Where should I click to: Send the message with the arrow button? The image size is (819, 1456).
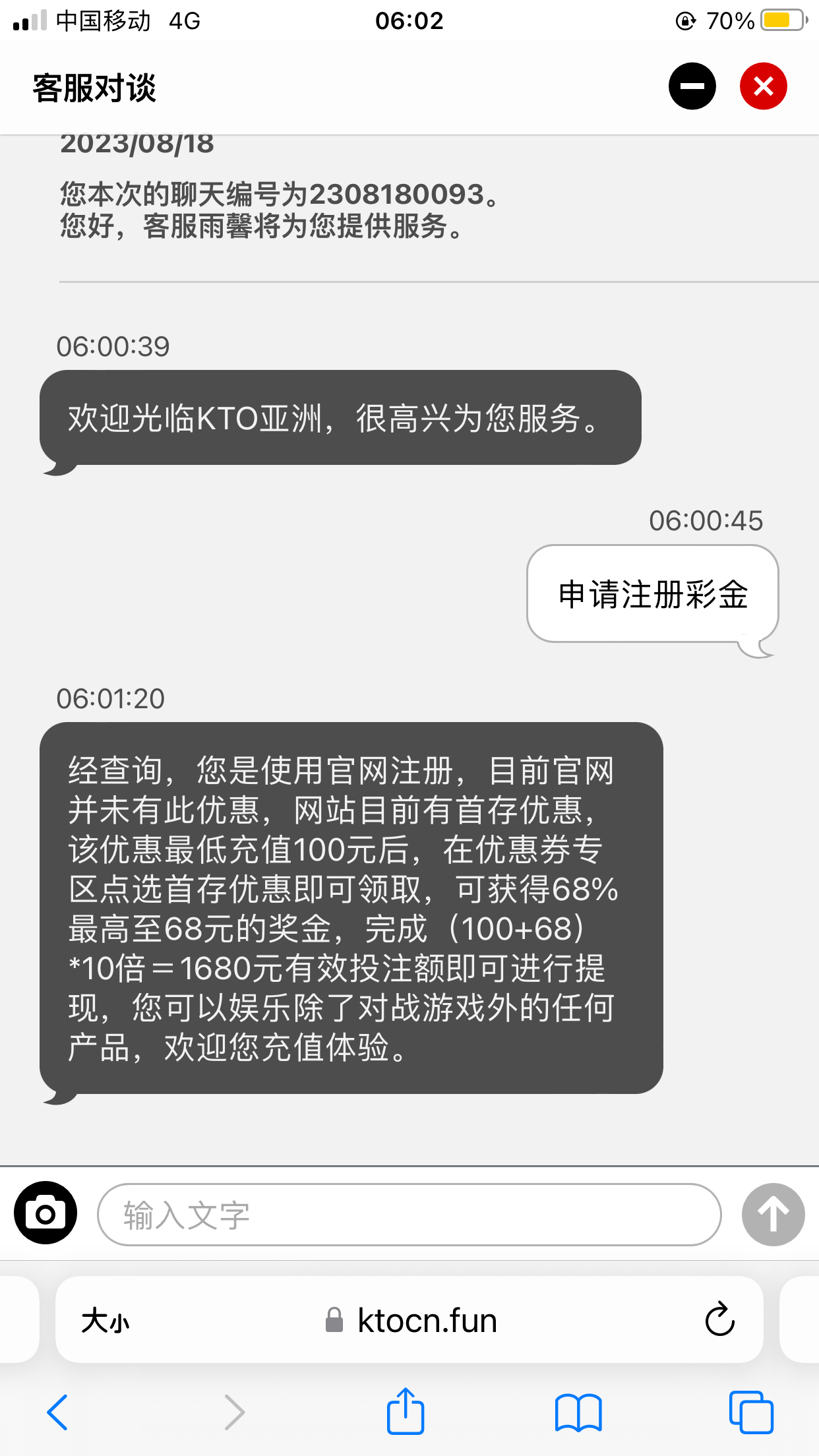pos(773,1215)
